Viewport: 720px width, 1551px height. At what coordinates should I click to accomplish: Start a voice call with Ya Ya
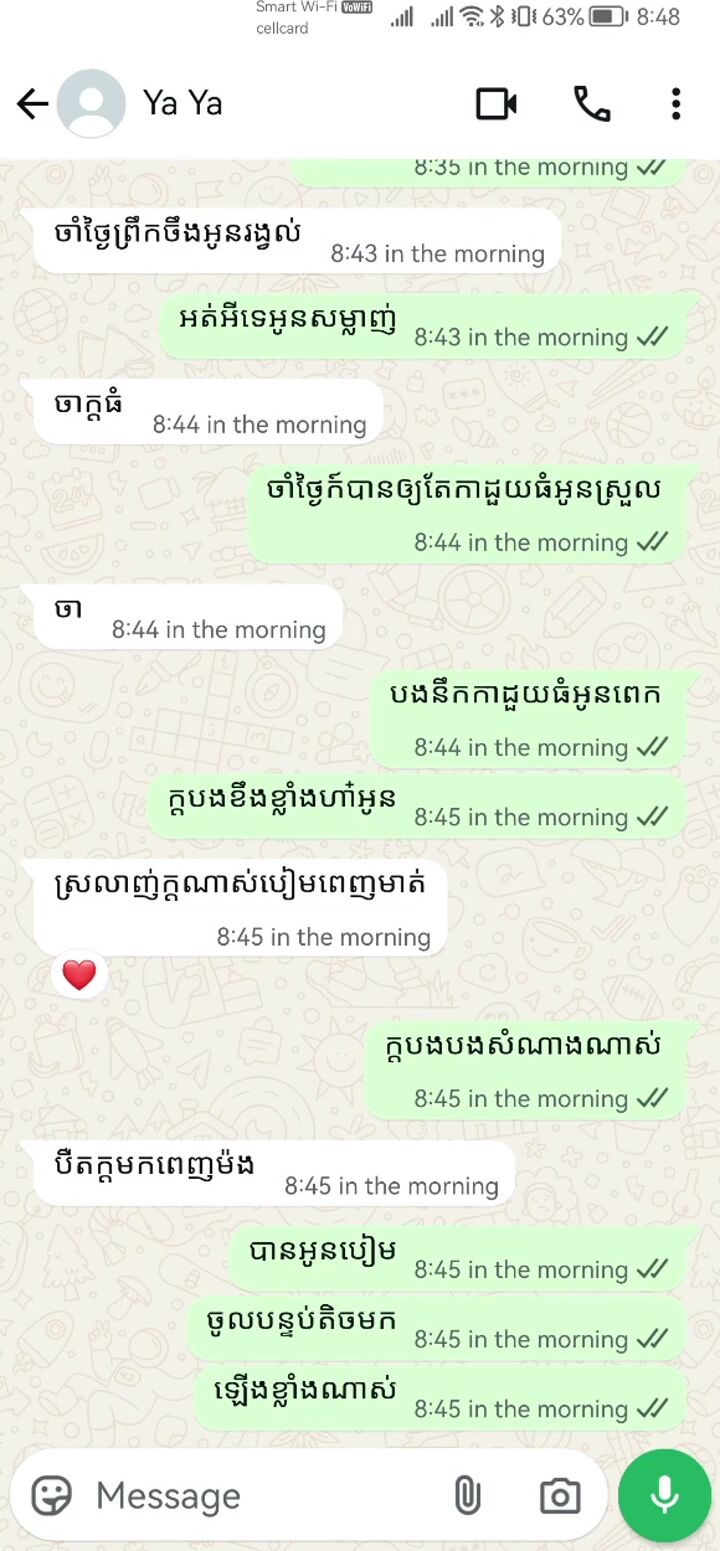click(591, 104)
